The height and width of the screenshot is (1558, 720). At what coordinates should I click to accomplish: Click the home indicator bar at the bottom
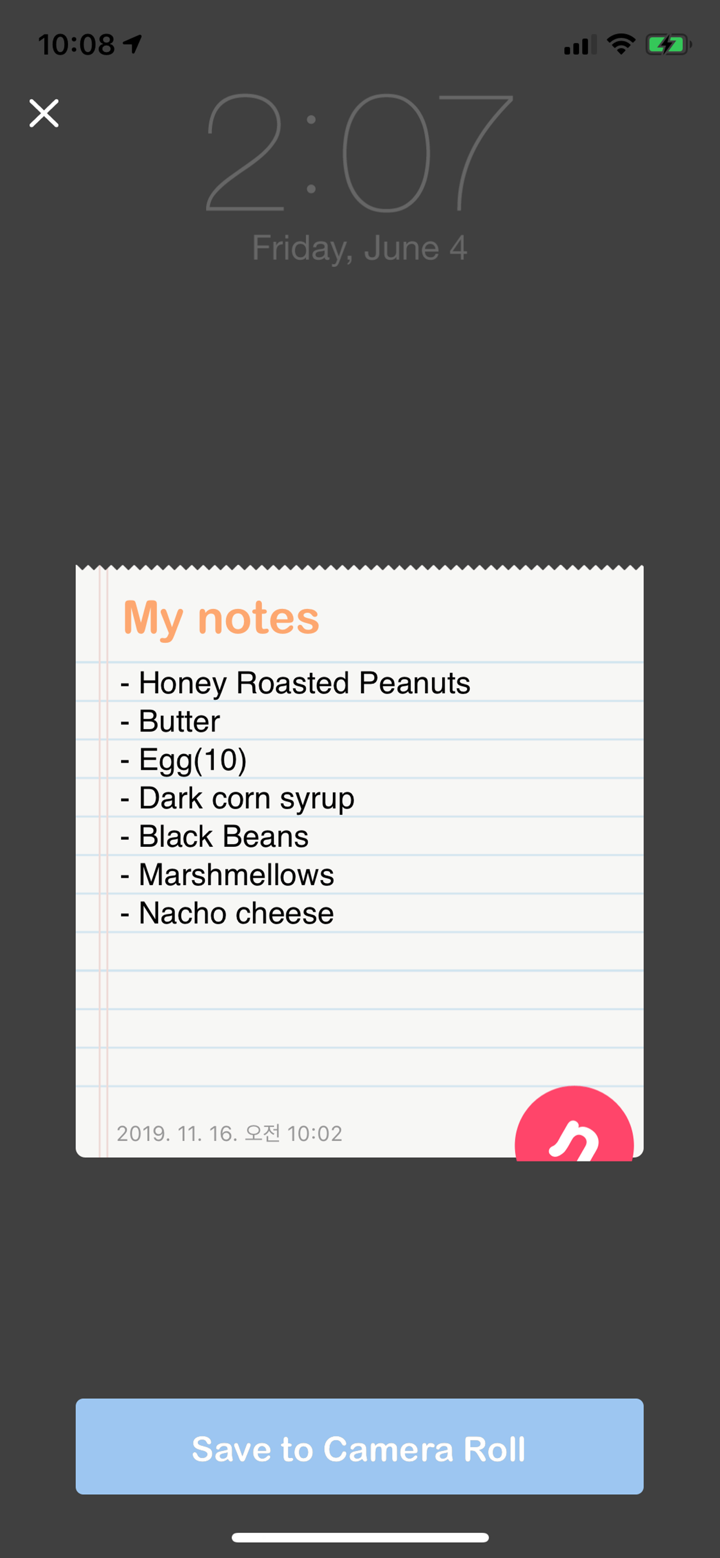(359, 1537)
